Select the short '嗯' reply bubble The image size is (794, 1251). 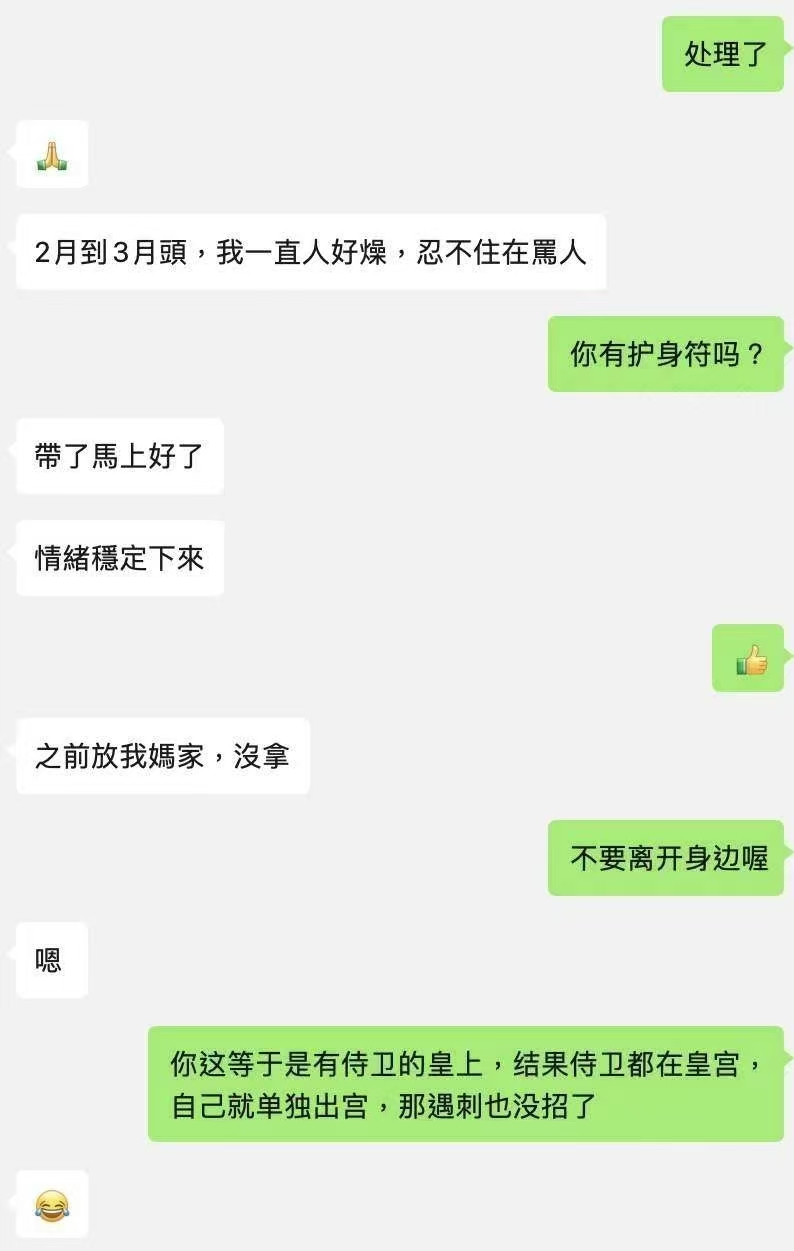pos(52,960)
